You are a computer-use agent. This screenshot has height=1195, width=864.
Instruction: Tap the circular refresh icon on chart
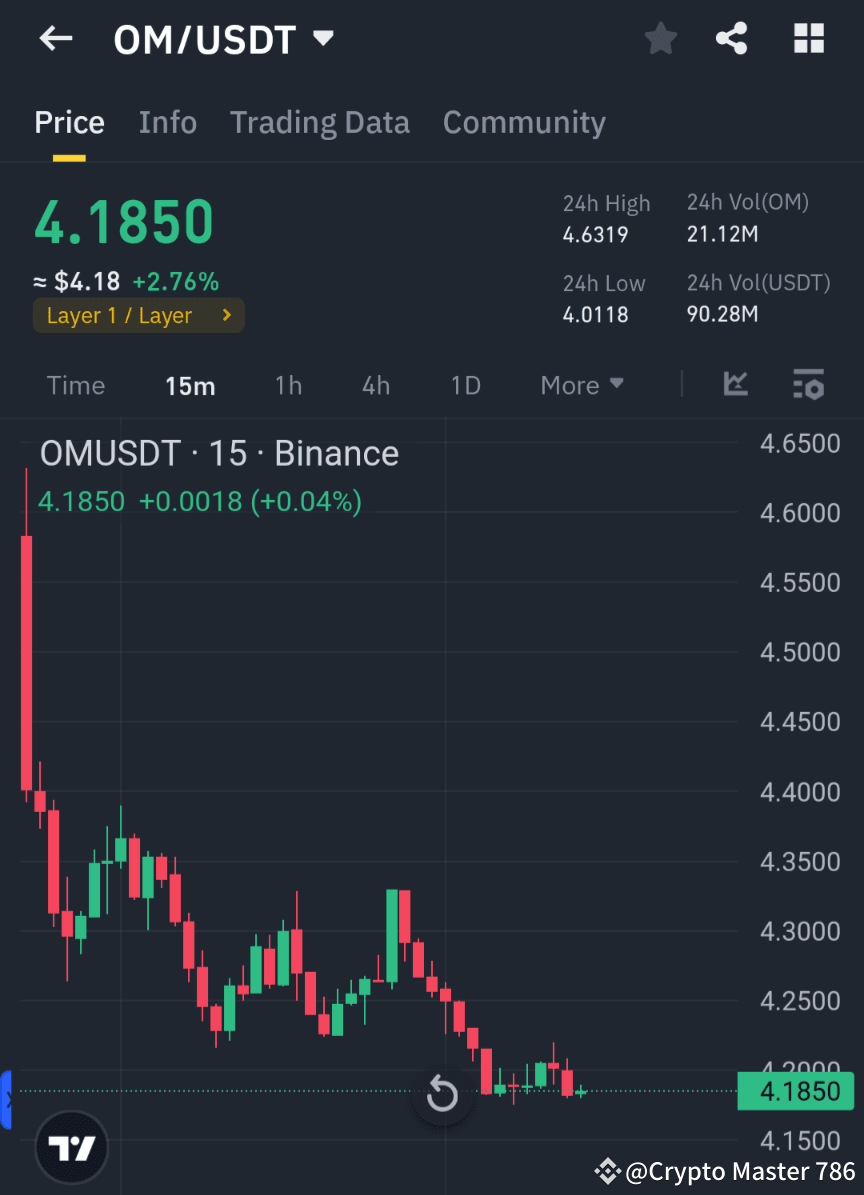442,1095
